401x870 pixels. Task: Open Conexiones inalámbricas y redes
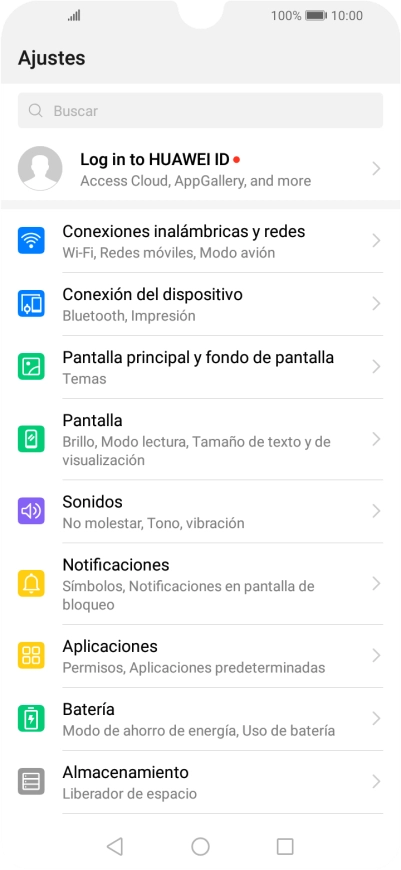[200, 241]
